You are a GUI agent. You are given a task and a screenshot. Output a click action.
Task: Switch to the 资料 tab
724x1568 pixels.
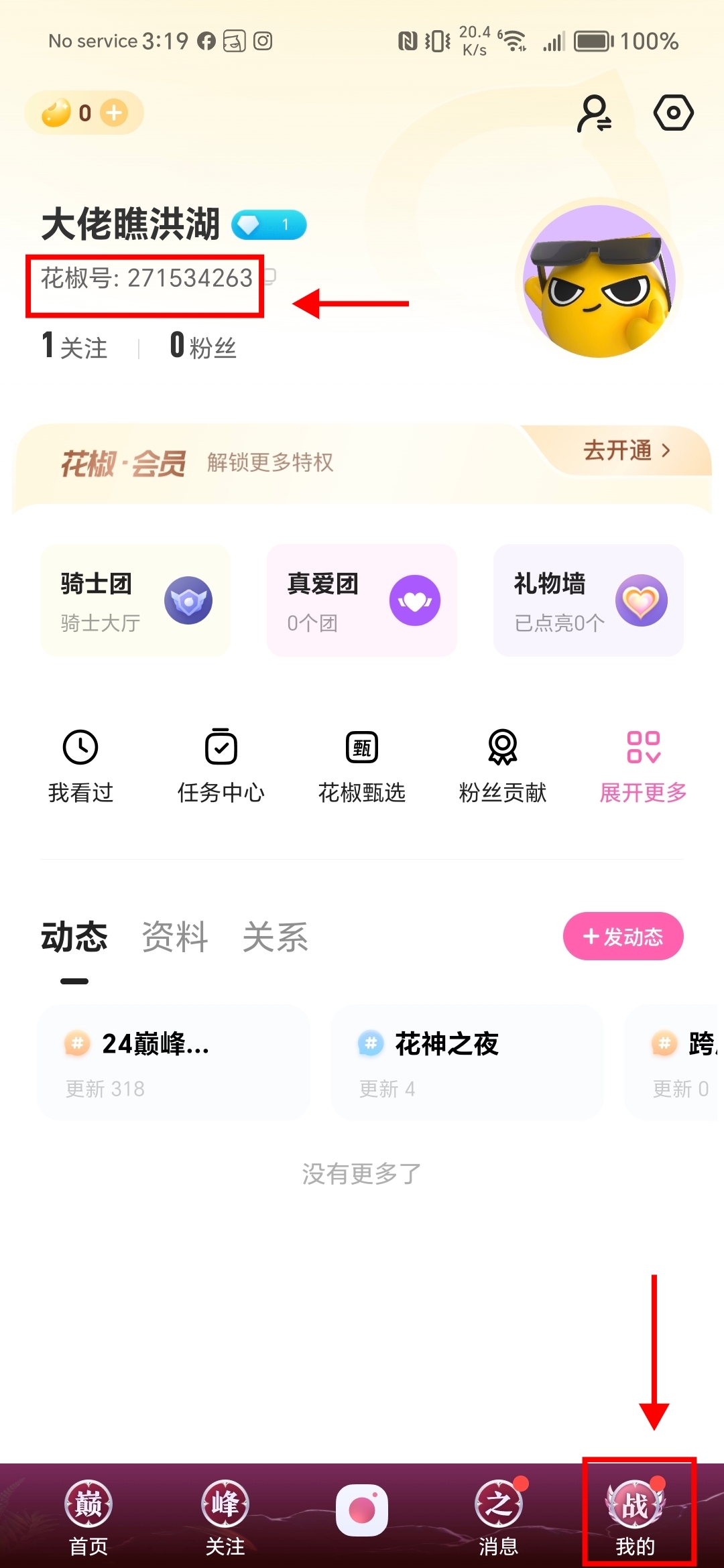coord(173,937)
